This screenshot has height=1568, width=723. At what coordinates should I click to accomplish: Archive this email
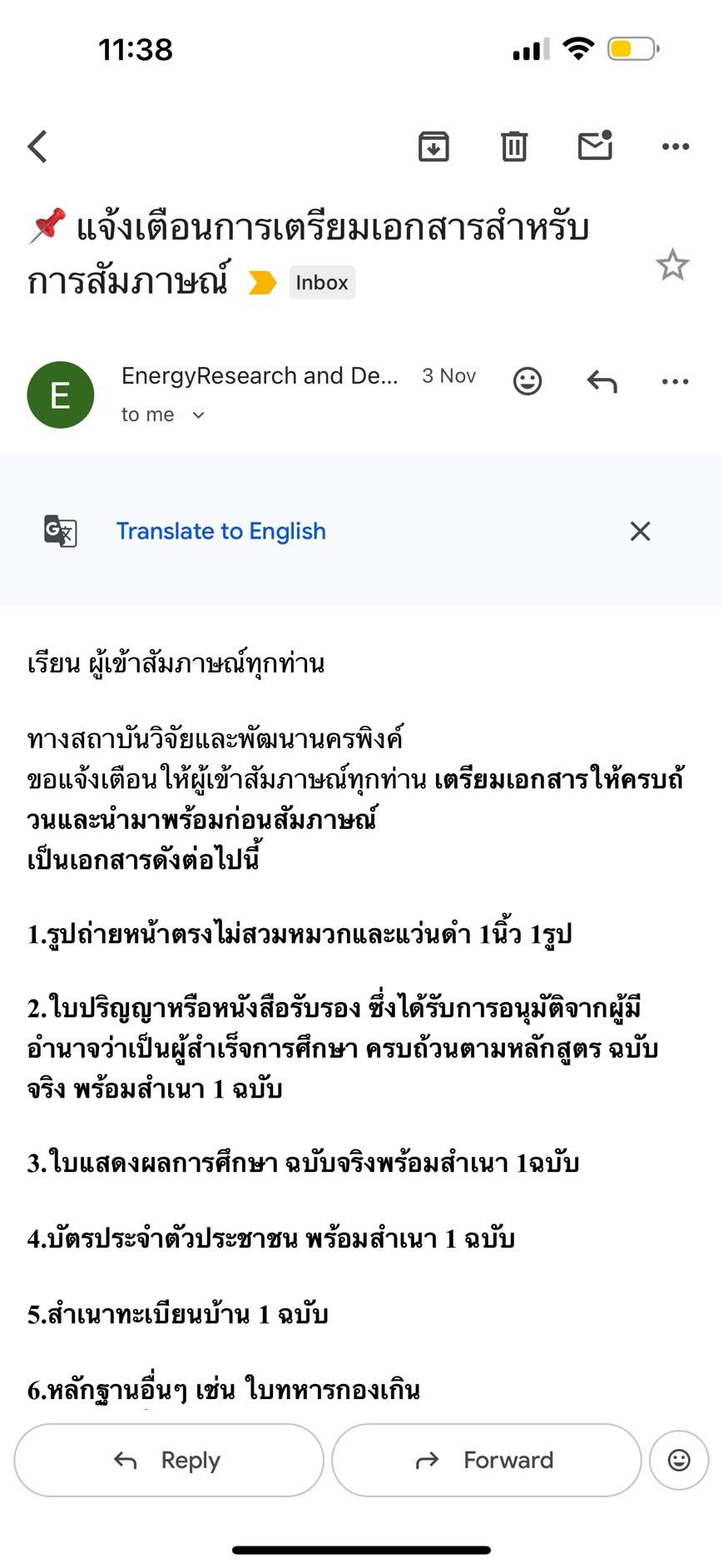point(433,146)
